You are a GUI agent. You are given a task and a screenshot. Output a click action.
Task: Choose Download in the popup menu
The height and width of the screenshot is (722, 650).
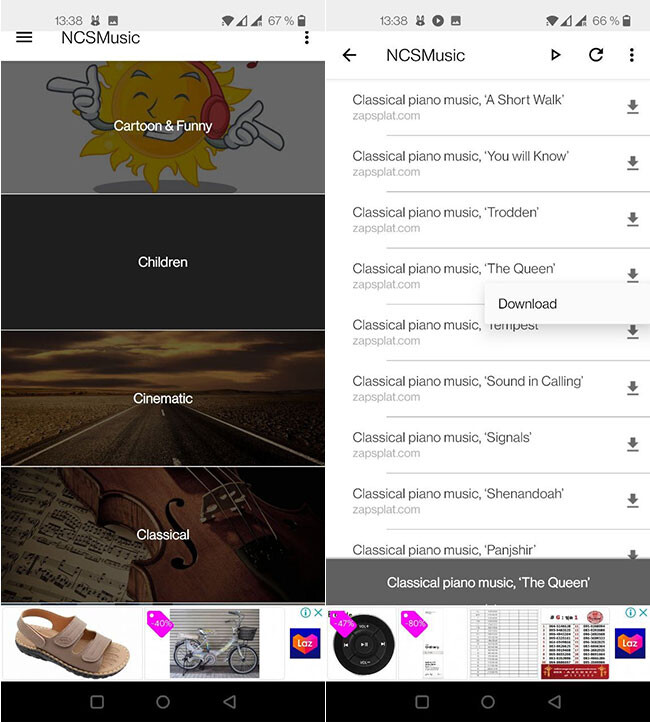528,304
